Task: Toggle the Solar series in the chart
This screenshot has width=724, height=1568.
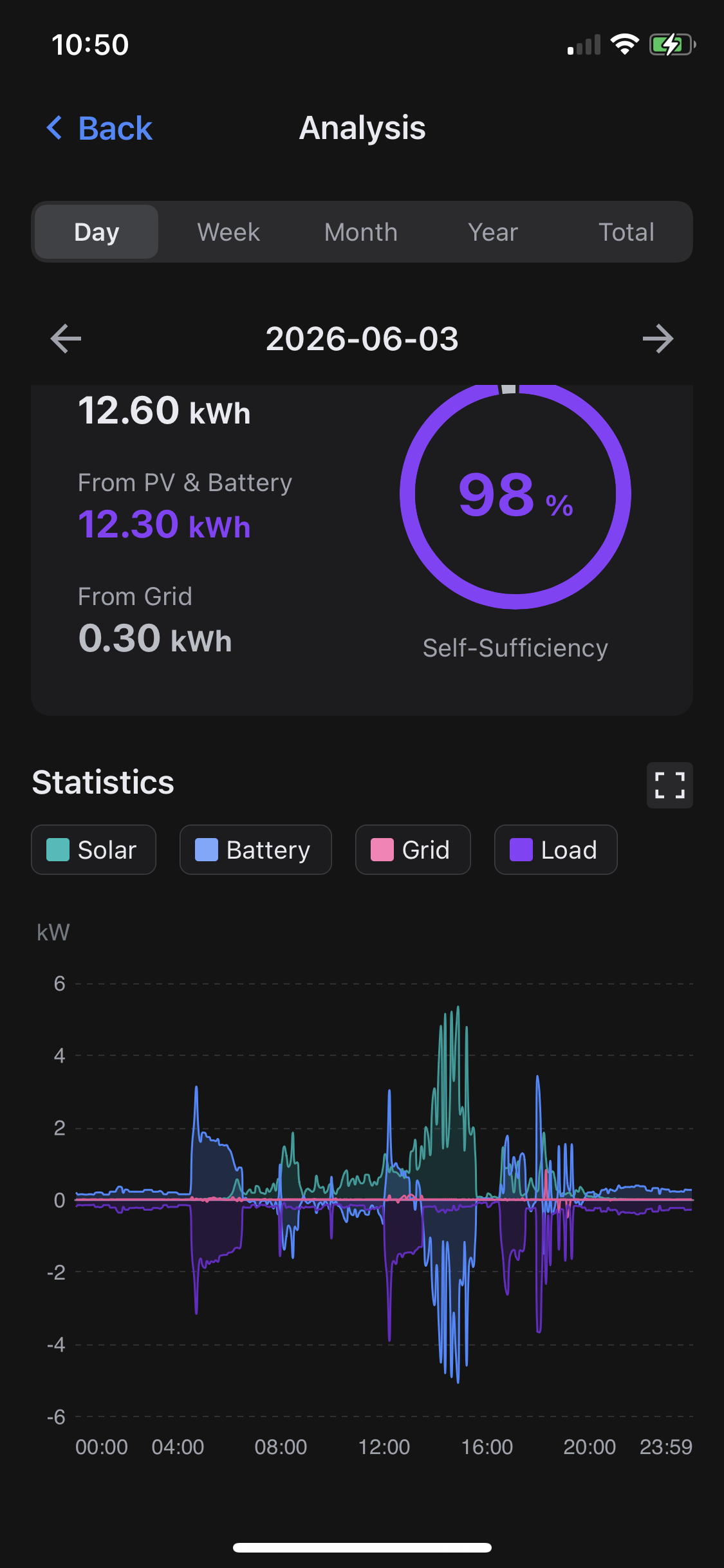Action: 94,850
